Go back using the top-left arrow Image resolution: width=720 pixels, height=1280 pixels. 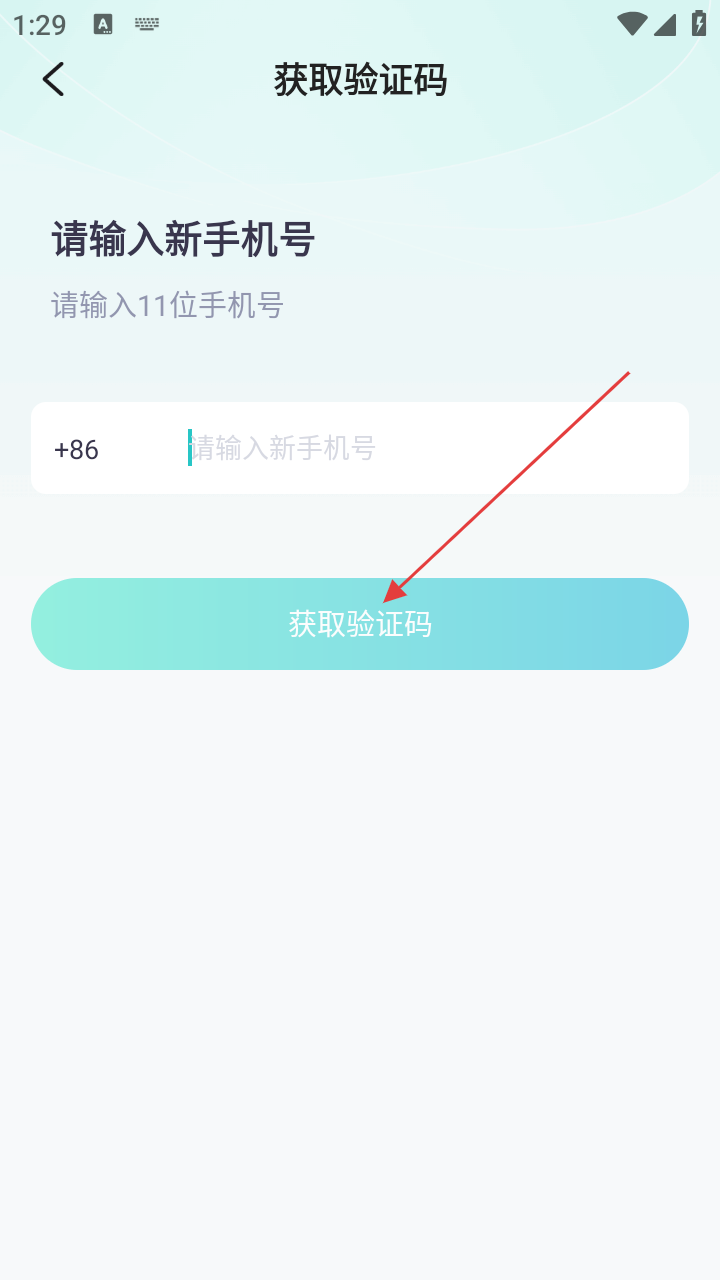coord(54,79)
